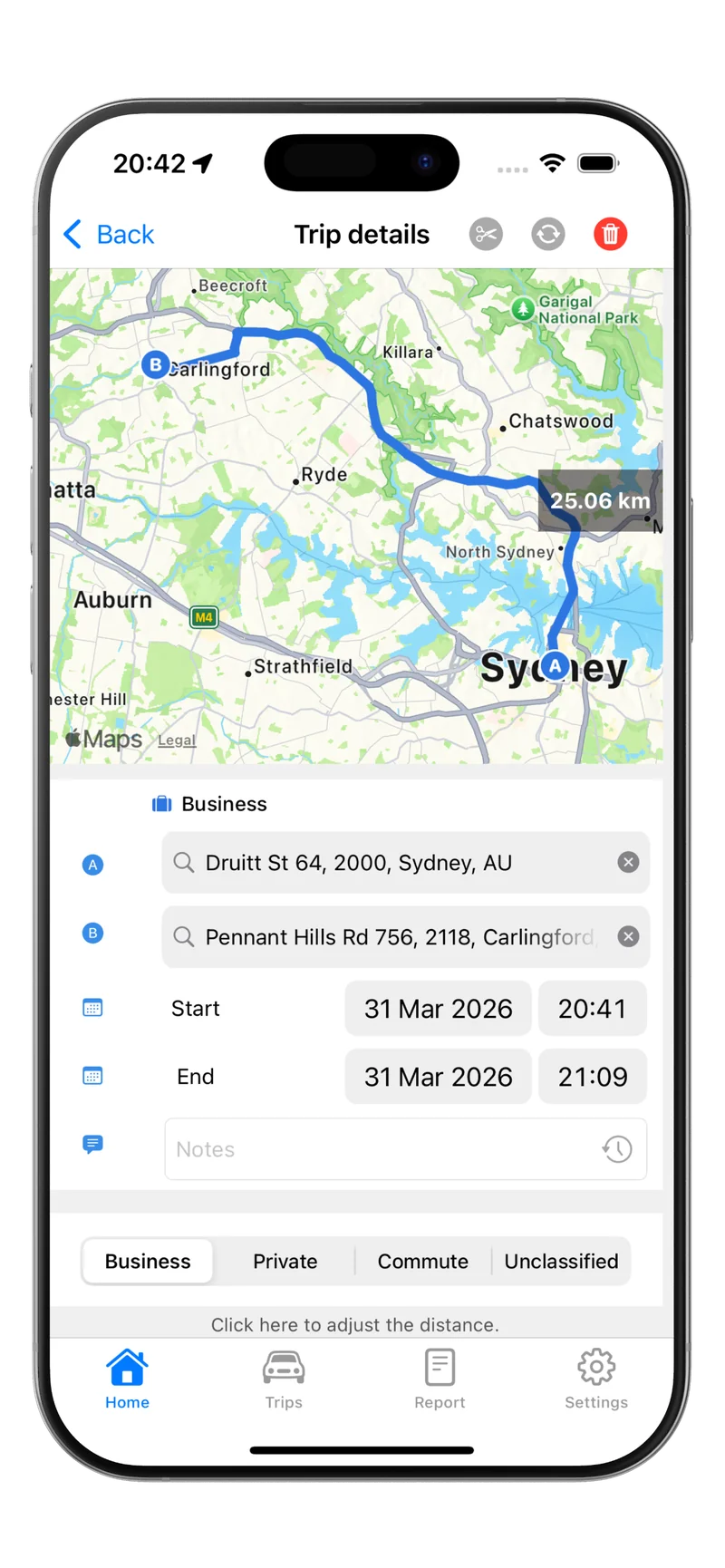Screen dimensions: 725x1568
Task: Switch to the Trips tab
Action: point(283,1378)
